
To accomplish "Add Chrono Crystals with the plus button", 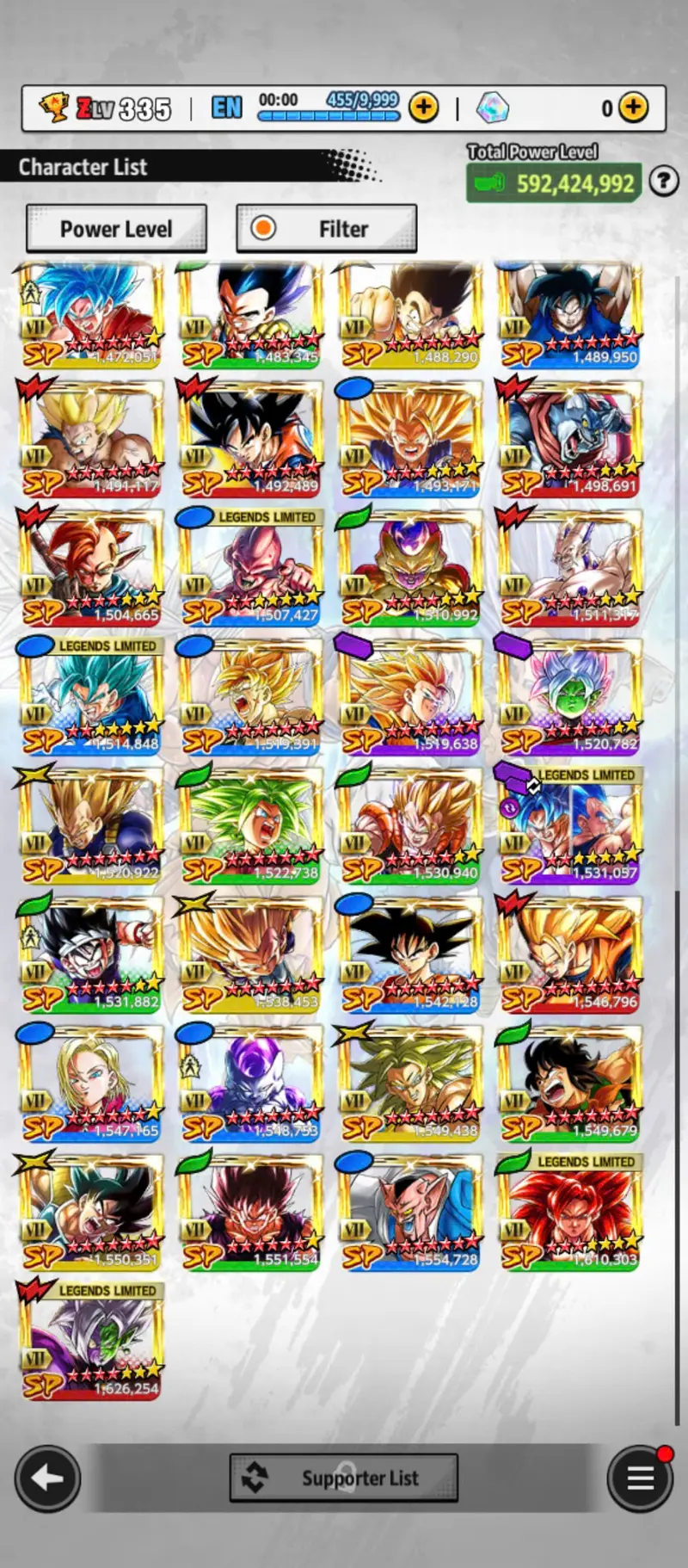I will [633, 108].
